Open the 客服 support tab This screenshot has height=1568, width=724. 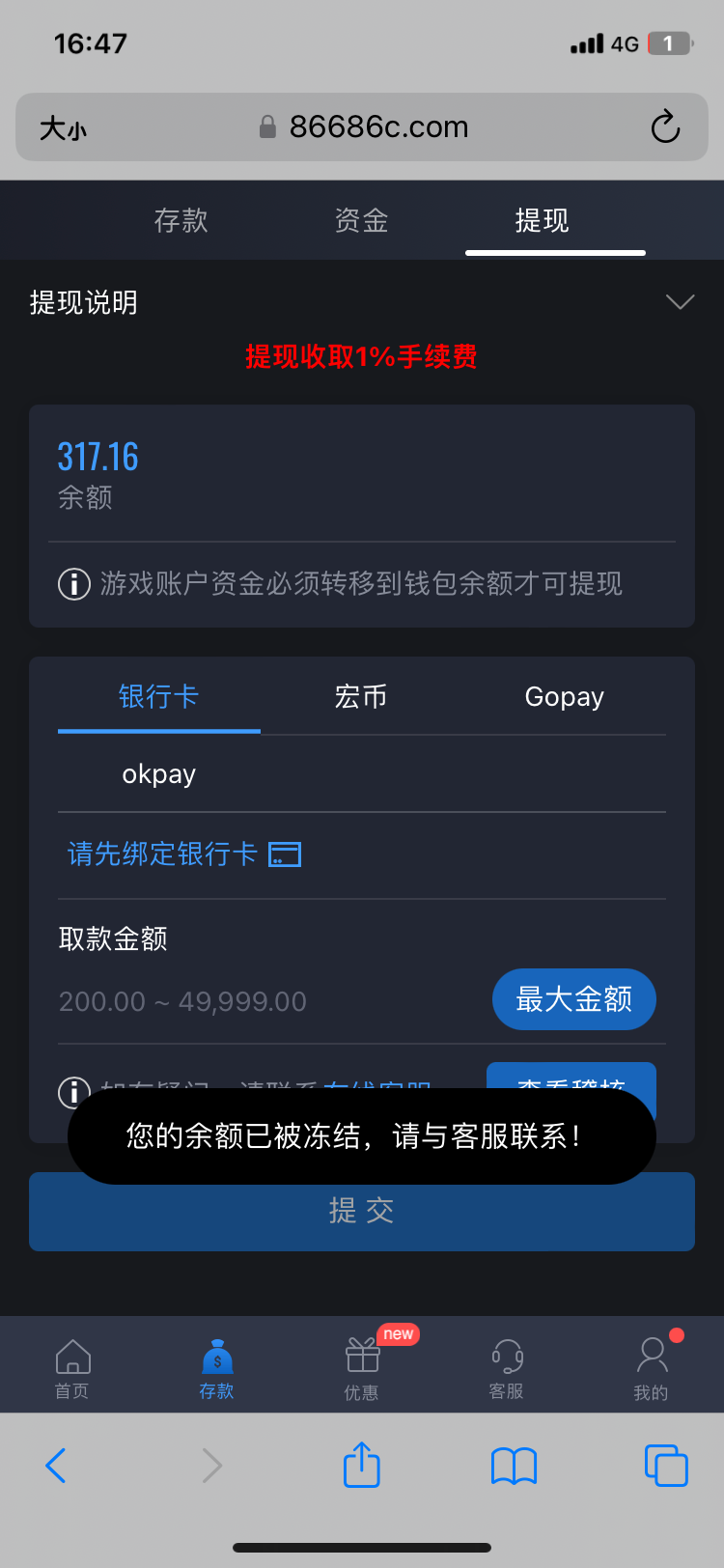coord(506,1369)
